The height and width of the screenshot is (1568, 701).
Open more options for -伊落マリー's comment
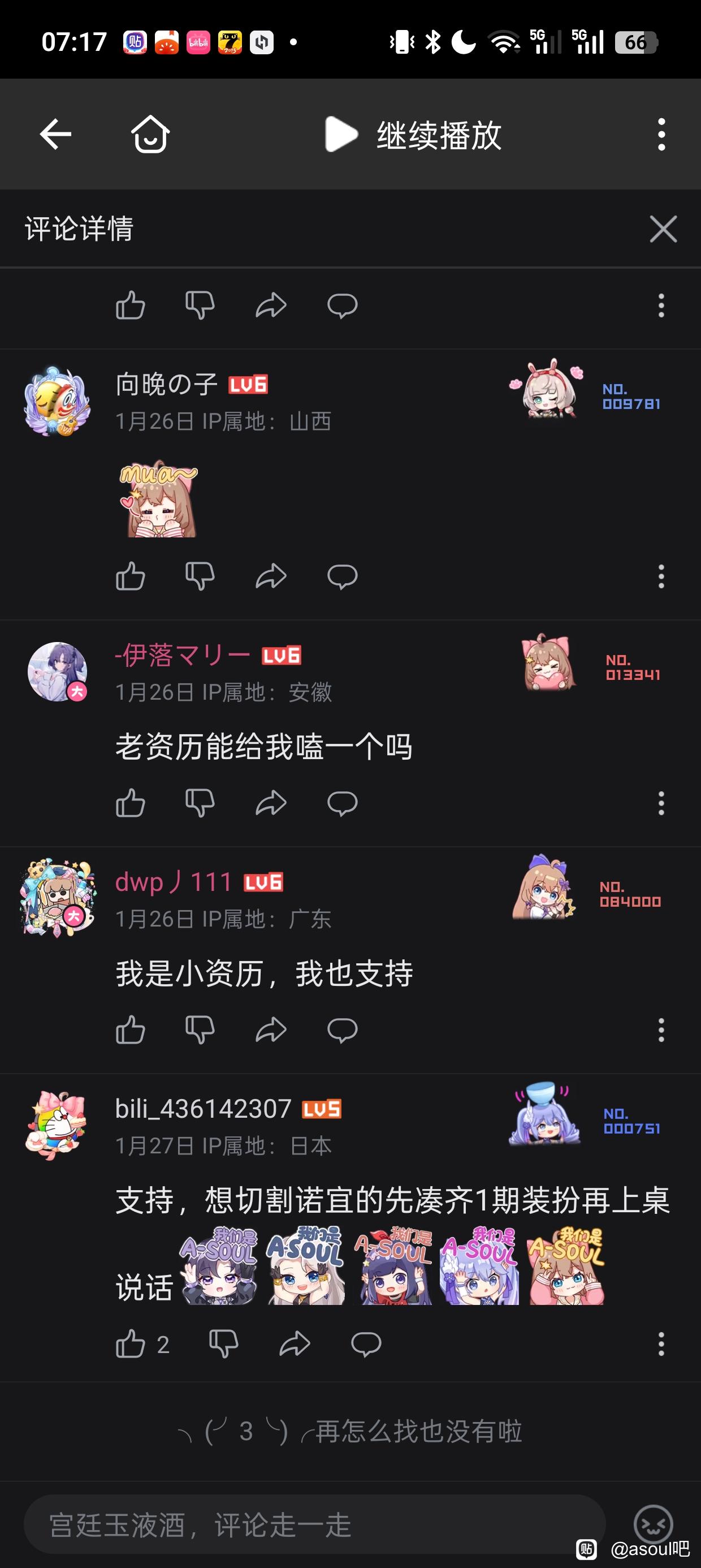point(661,803)
